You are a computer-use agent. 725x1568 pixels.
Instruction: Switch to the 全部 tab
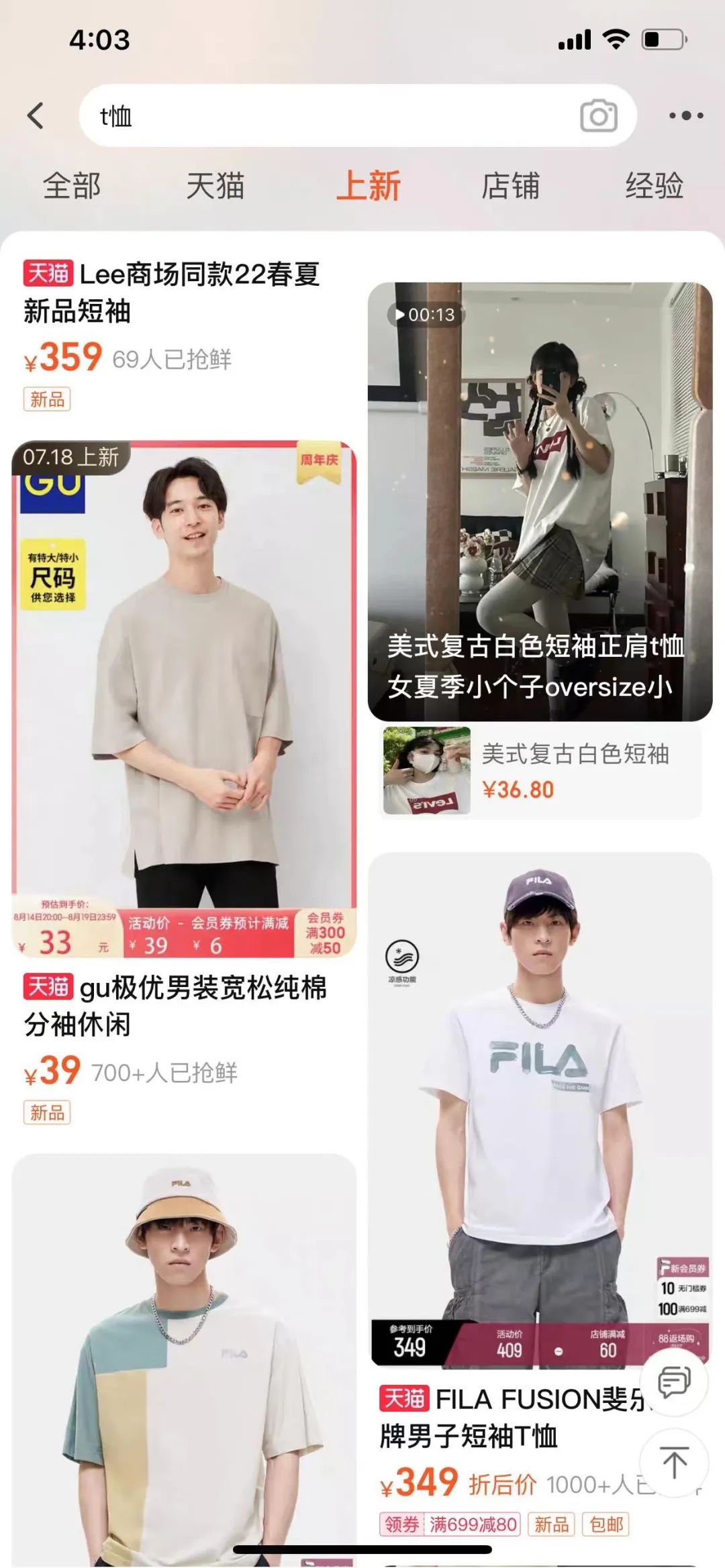coord(72,186)
